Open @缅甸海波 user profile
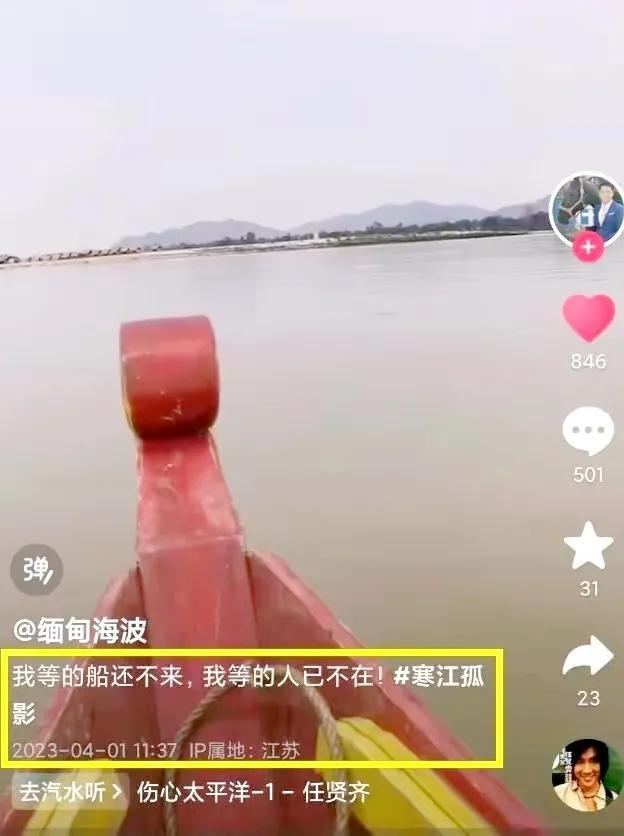The height and width of the screenshot is (836, 624). coord(80,630)
